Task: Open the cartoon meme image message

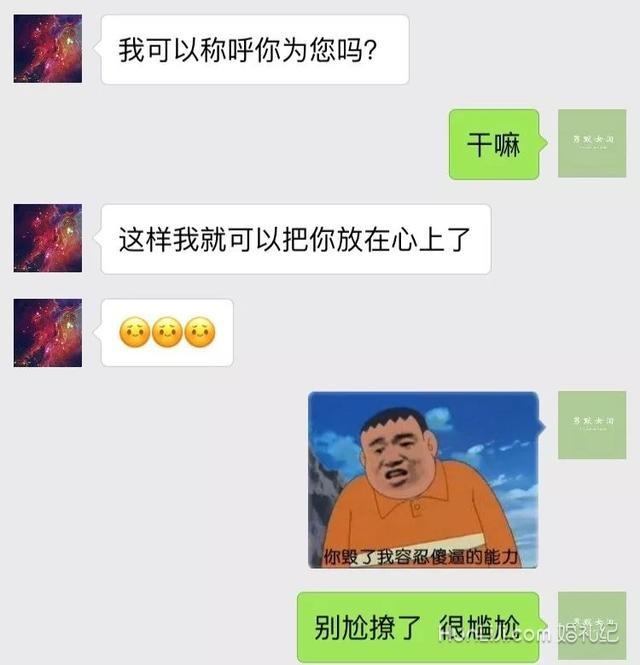Action: pos(423,480)
